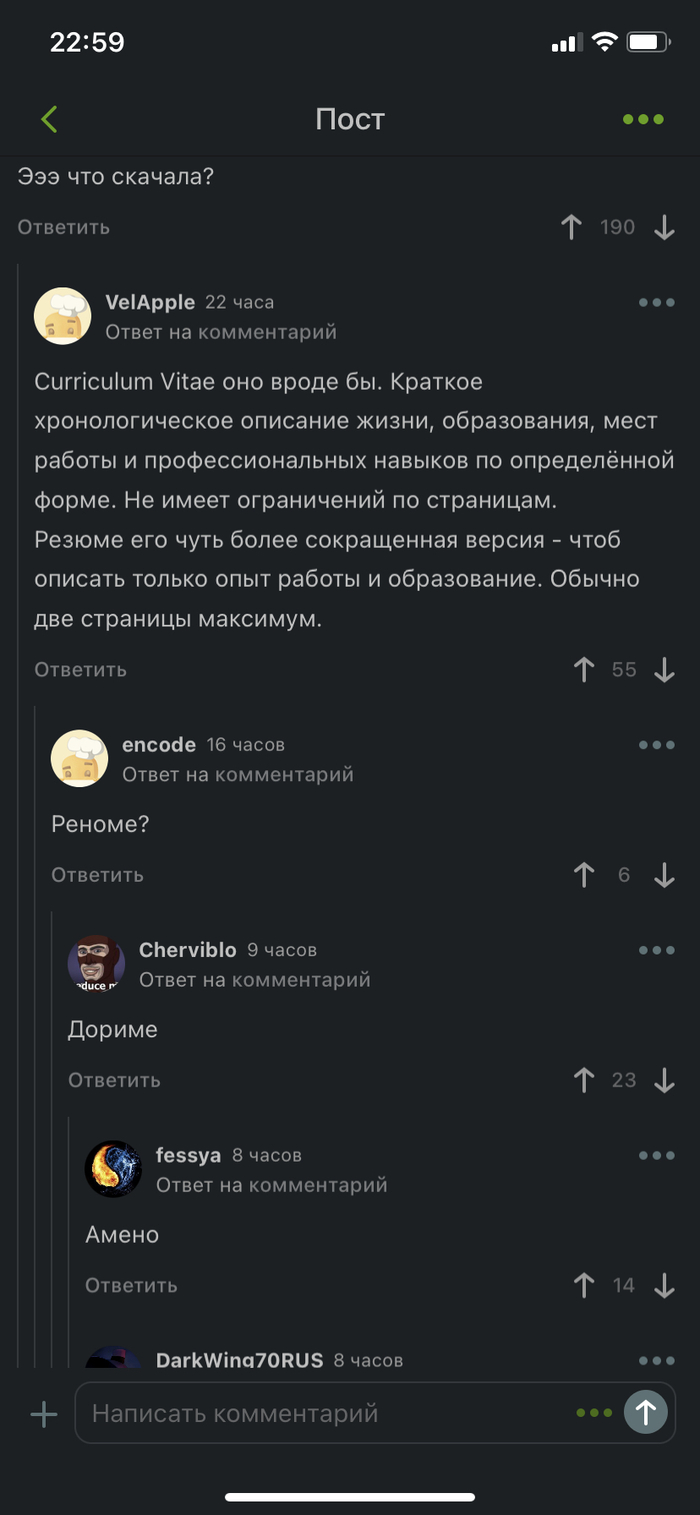Upvote Cherviblo's comment with 23 votes
This screenshot has height=1515, width=700.
tap(584, 1080)
